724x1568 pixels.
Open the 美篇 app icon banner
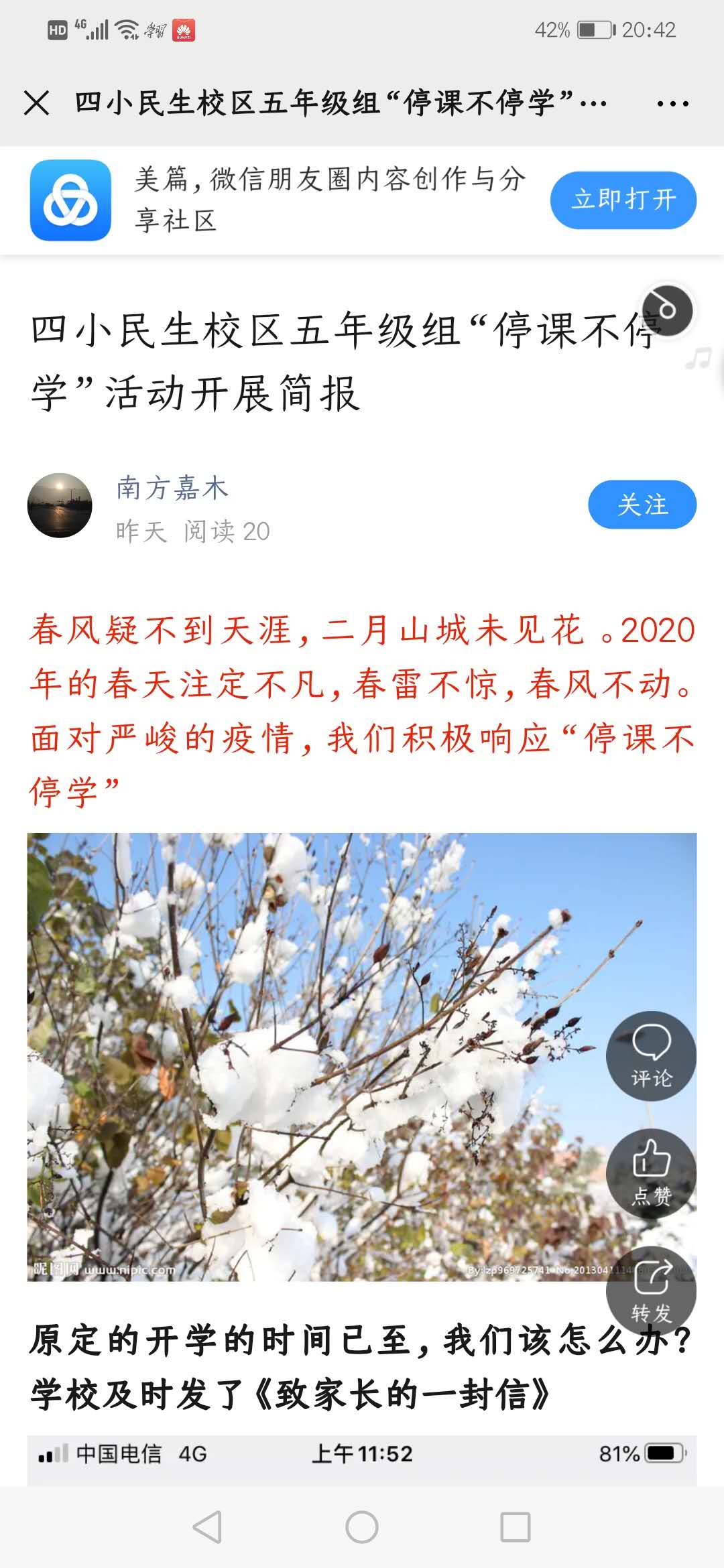[70, 200]
